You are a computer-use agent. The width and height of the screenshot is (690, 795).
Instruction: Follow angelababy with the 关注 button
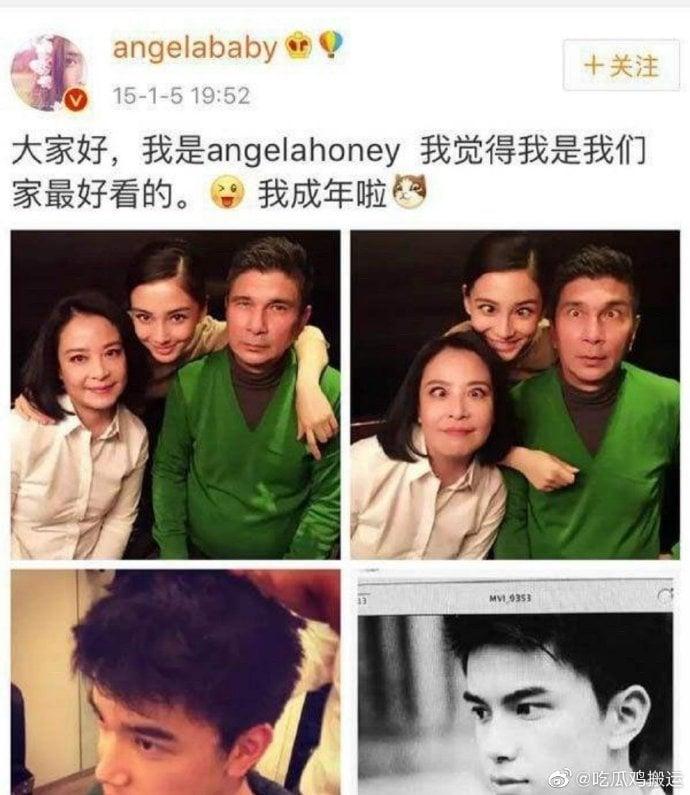click(x=621, y=66)
